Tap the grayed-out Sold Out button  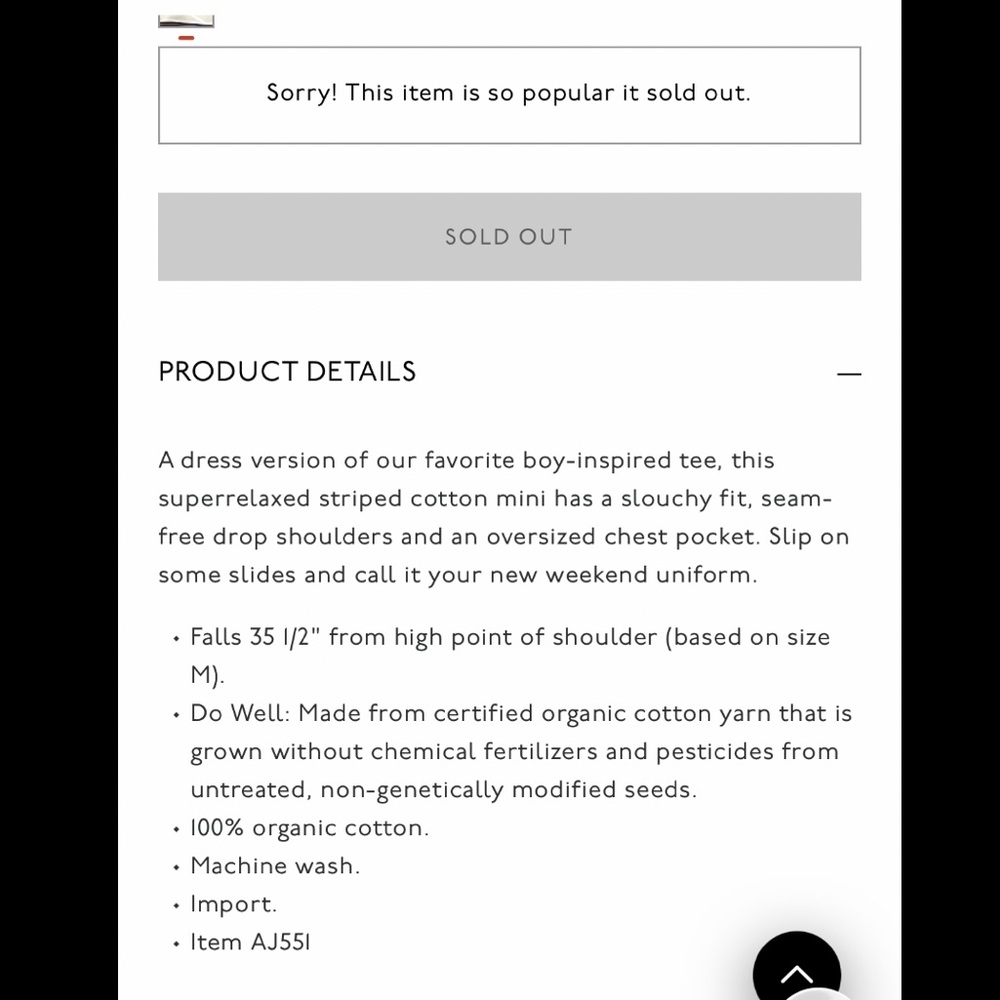(x=509, y=237)
